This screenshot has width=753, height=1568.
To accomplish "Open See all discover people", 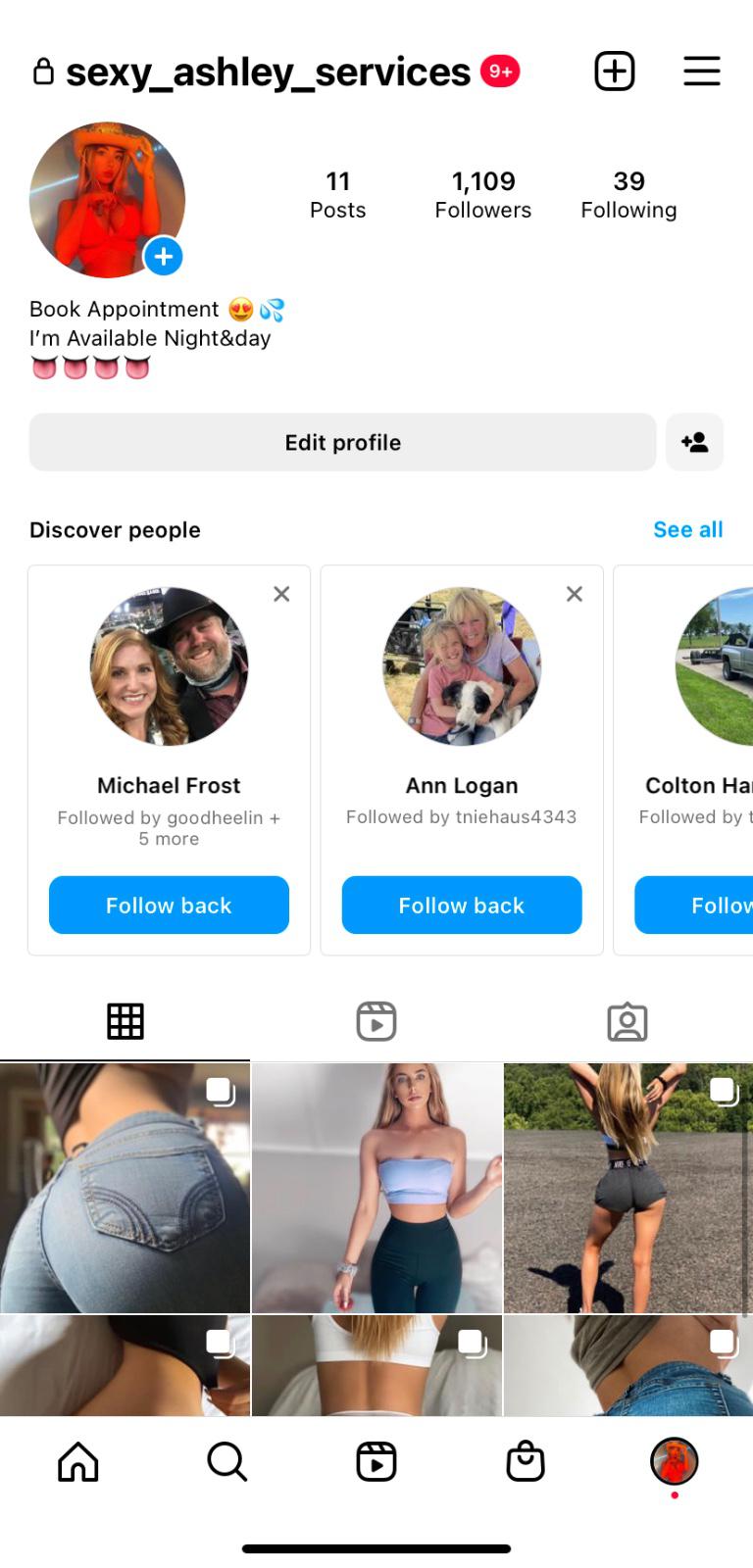I will [x=687, y=529].
